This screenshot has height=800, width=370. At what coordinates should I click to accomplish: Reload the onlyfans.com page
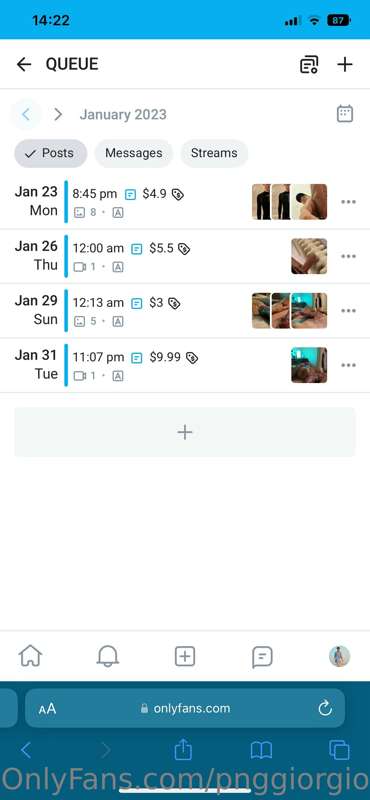[325, 708]
